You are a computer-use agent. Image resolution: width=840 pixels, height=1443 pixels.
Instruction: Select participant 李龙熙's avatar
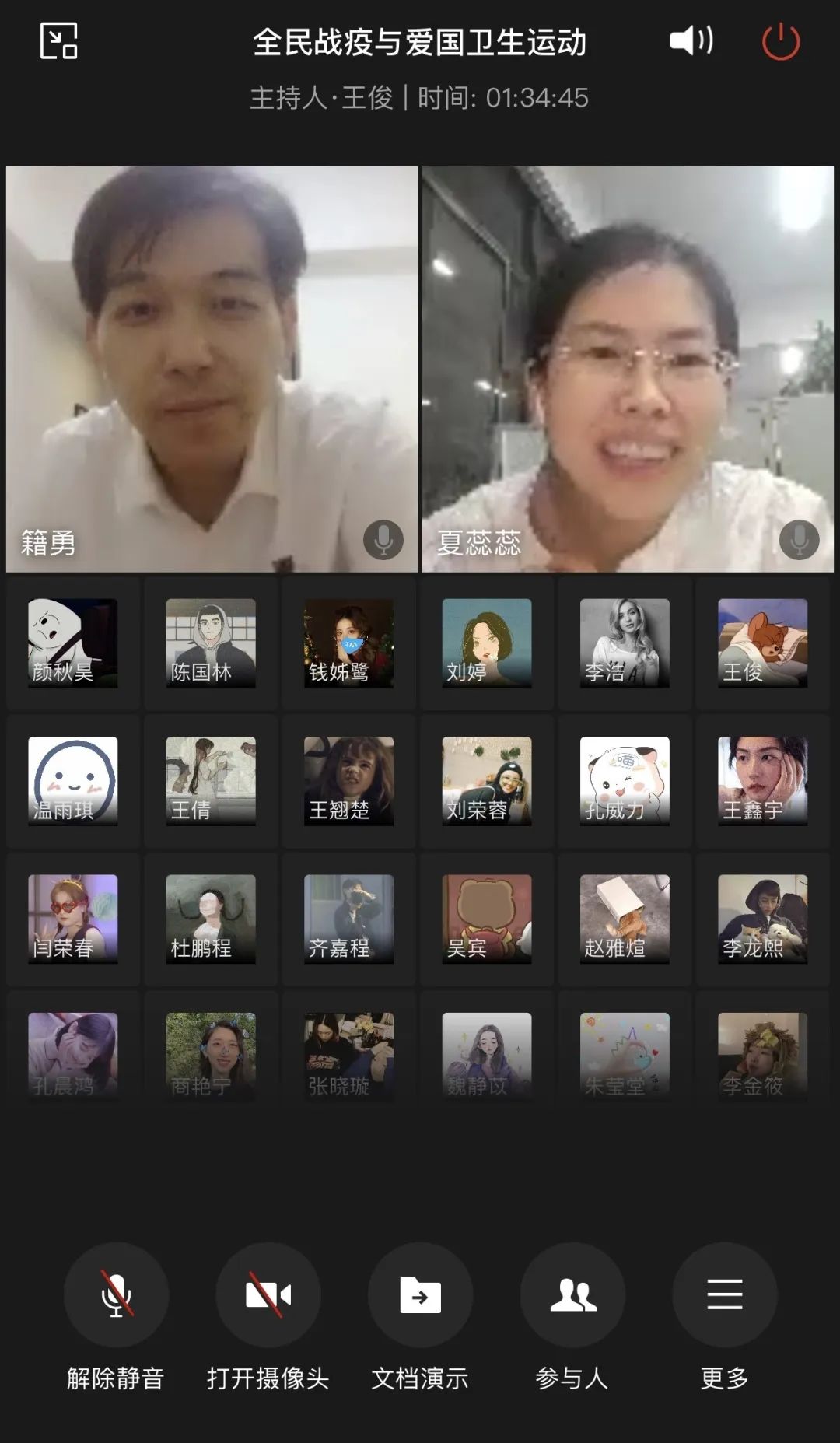(762, 919)
